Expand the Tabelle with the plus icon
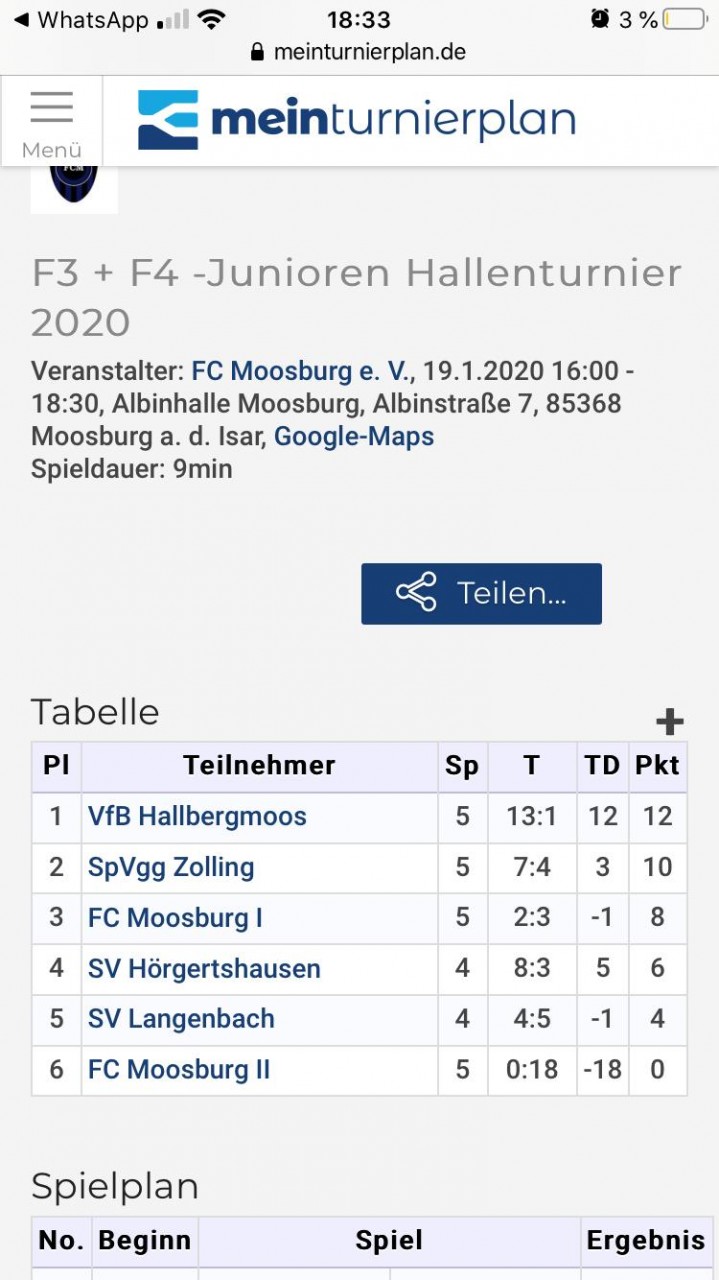This screenshot has width=719, height=1280. pos(670,721)
